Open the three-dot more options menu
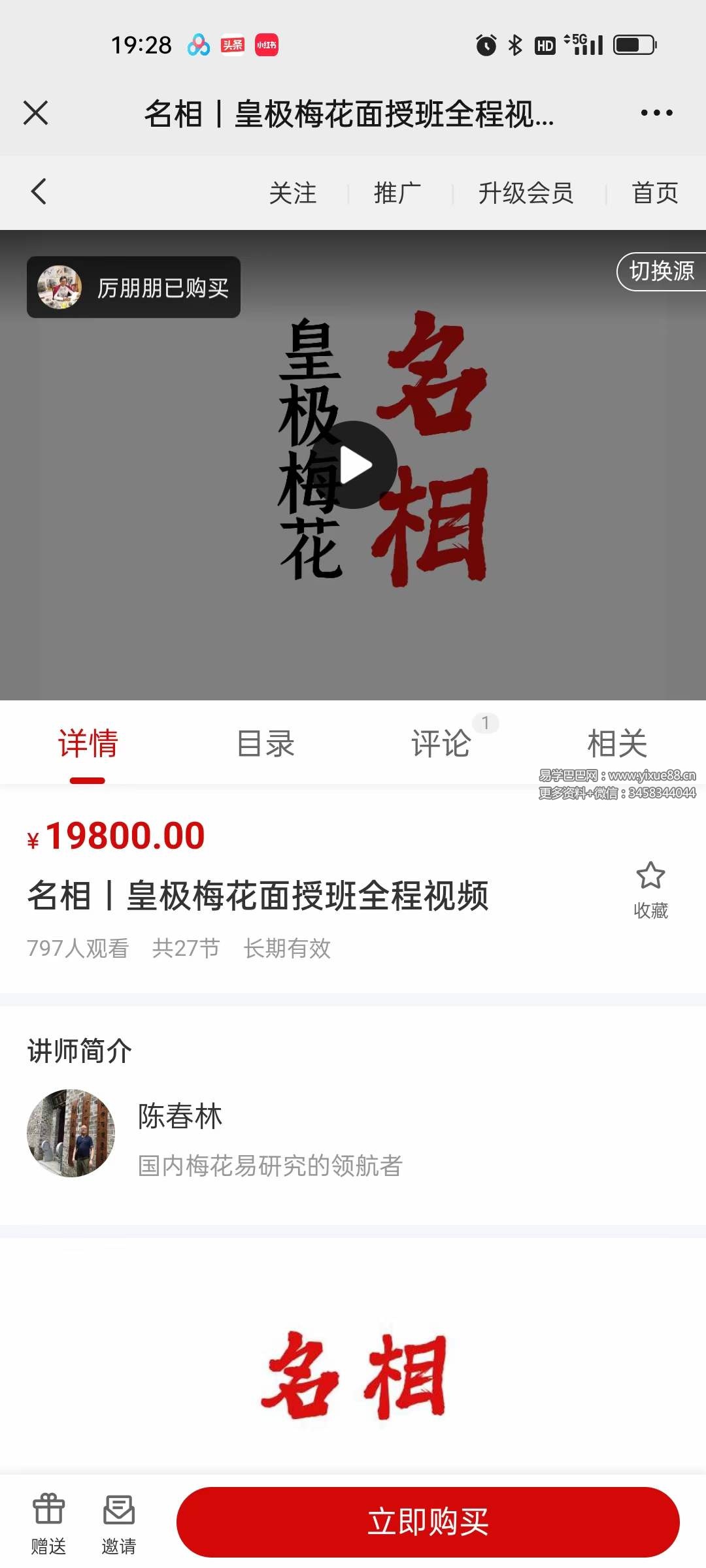This screenshot has height=1568, width=706. (656, 112)
